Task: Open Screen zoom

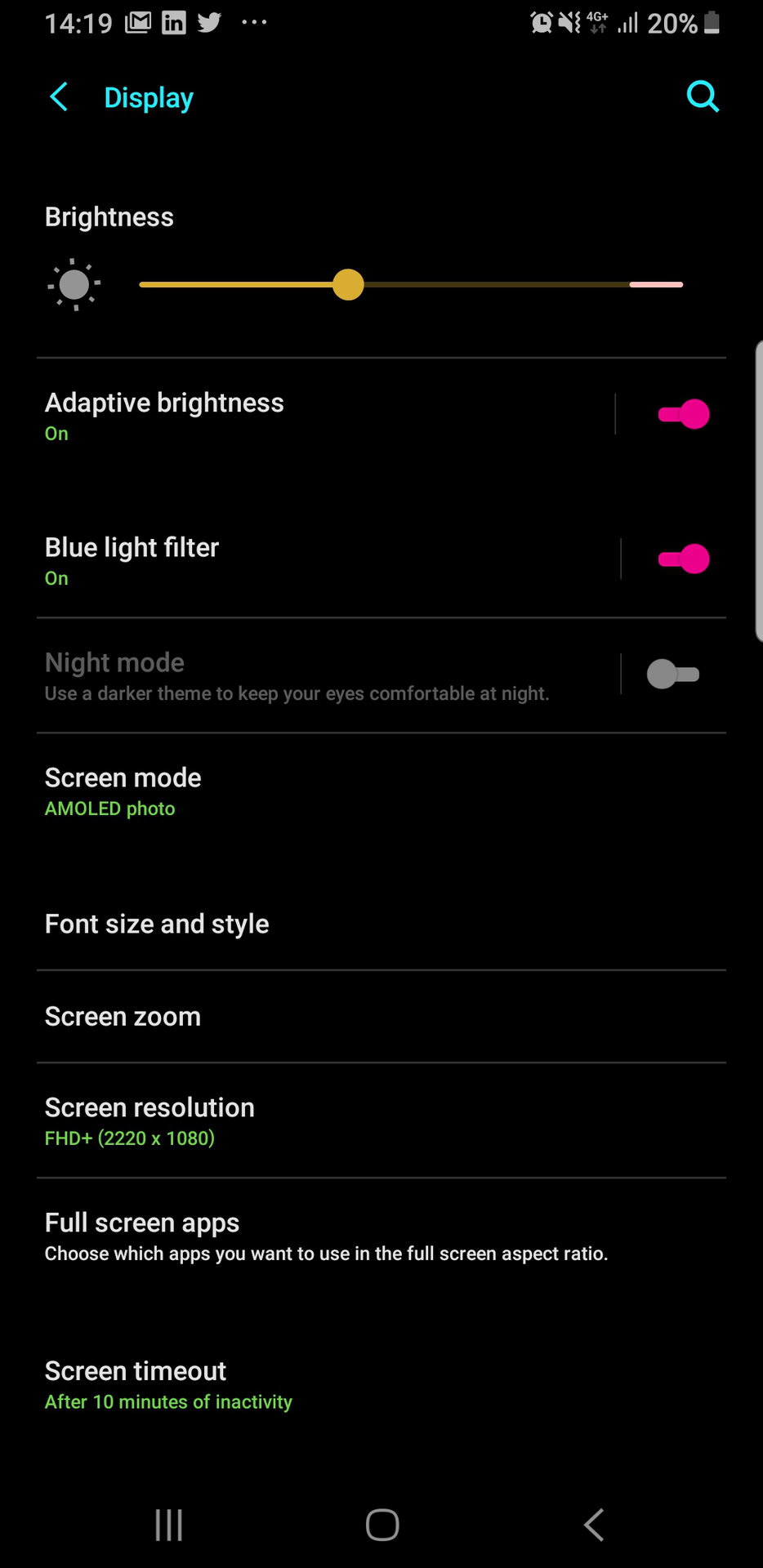Action: point(381,1017)
